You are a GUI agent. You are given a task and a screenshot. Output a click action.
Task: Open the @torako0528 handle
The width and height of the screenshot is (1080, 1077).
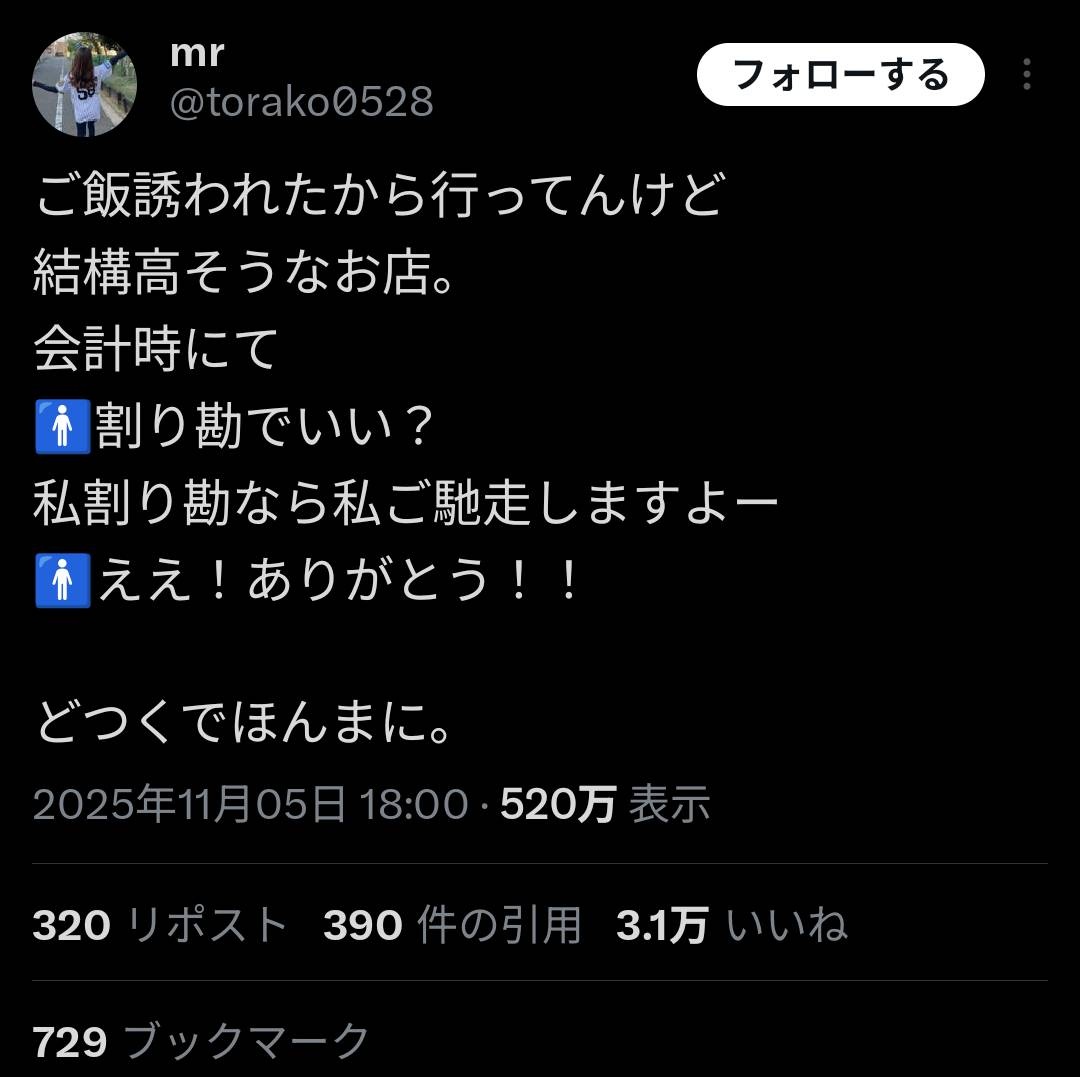coord(301,102)
